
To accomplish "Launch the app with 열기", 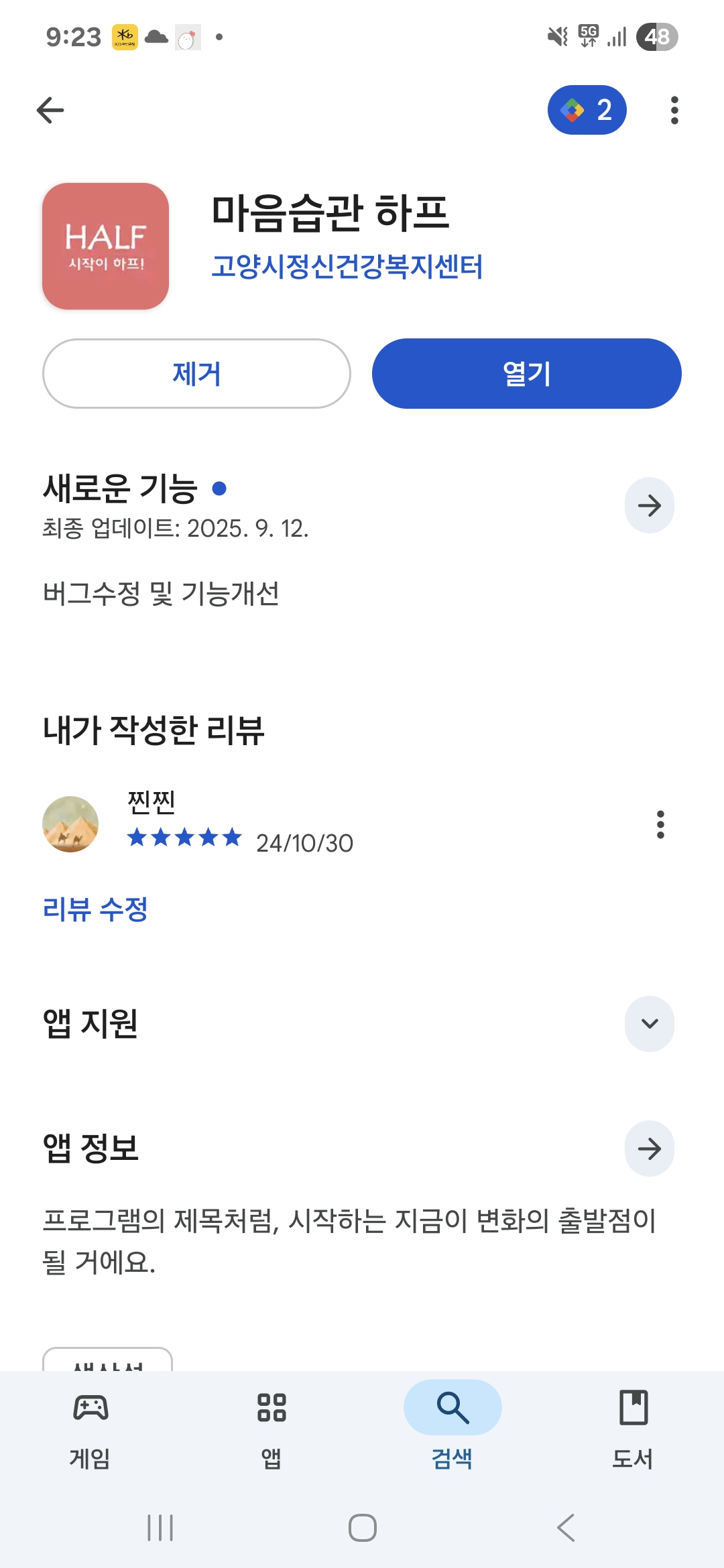I will pyautogui.click(x=526, y=373).
